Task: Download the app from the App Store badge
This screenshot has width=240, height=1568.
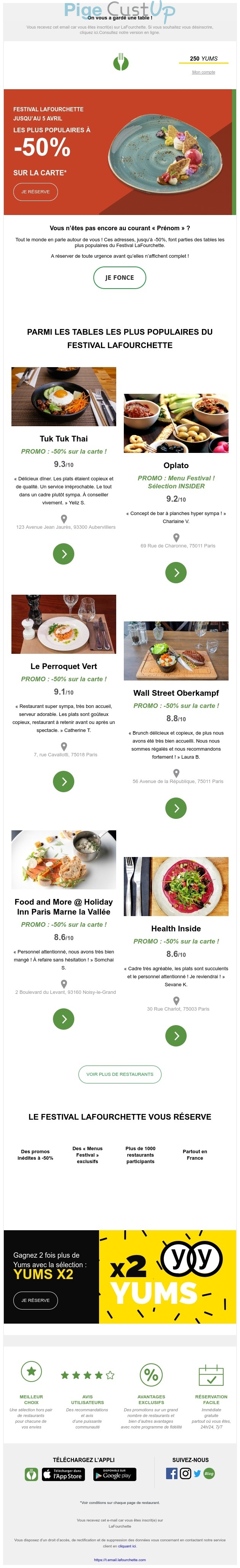Action: [63, 1474]
